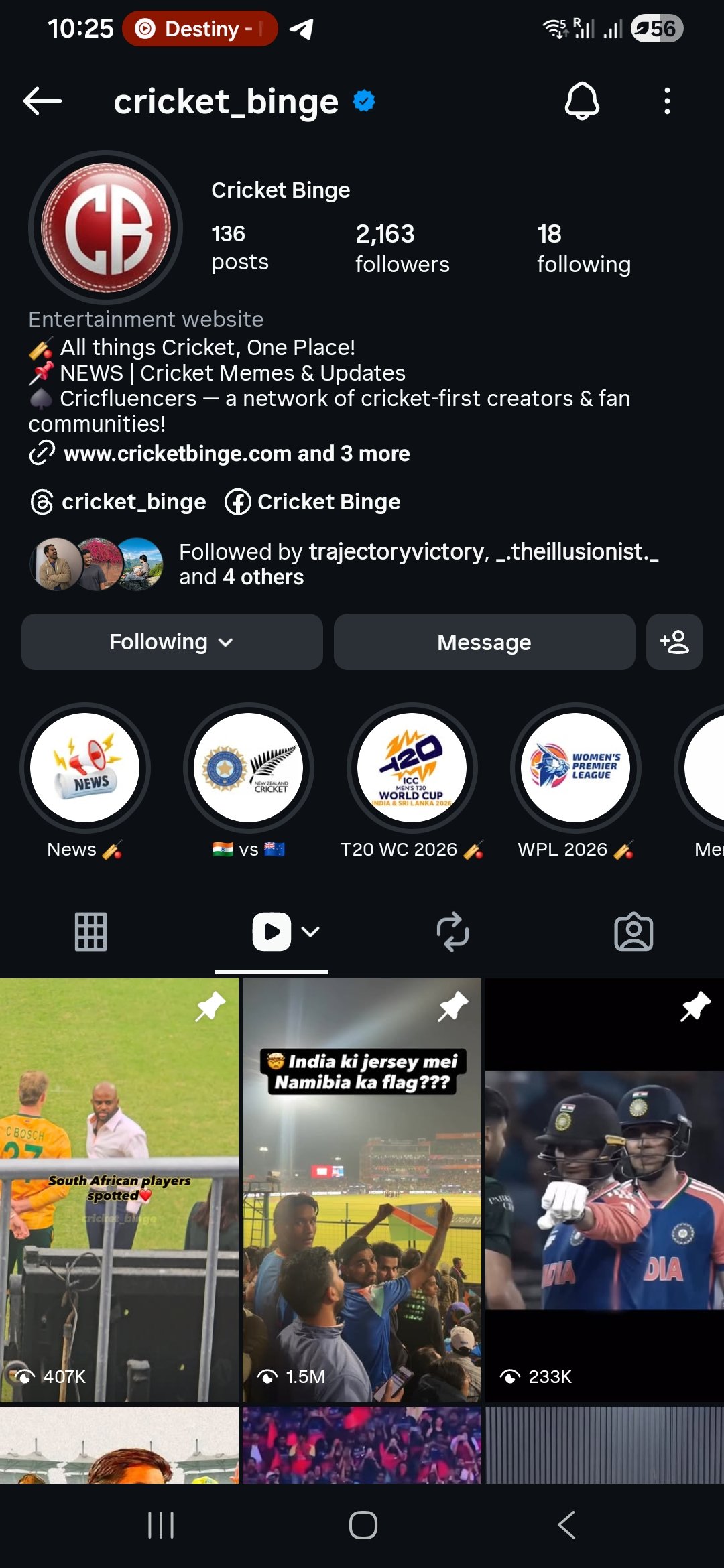Screen dimensions: 724x1568
Task: Open the WPL 2026 highlight
Action: tap(575, 768)
